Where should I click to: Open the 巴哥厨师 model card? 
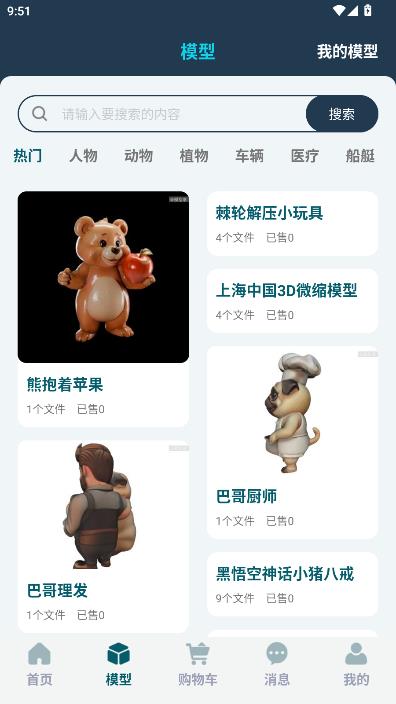click(292, 442)
